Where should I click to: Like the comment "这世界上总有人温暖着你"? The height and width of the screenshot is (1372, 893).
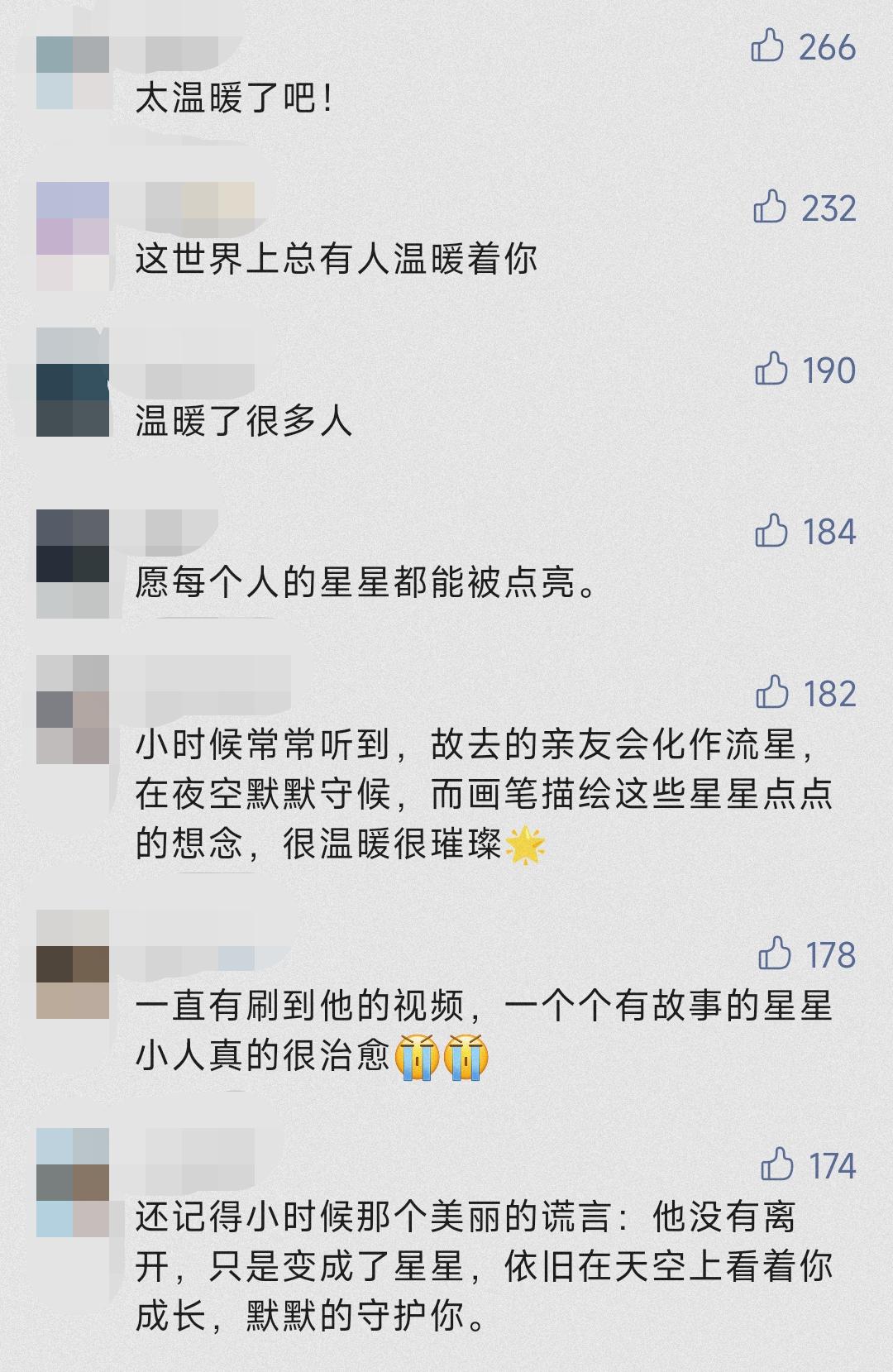pos(769,207)
